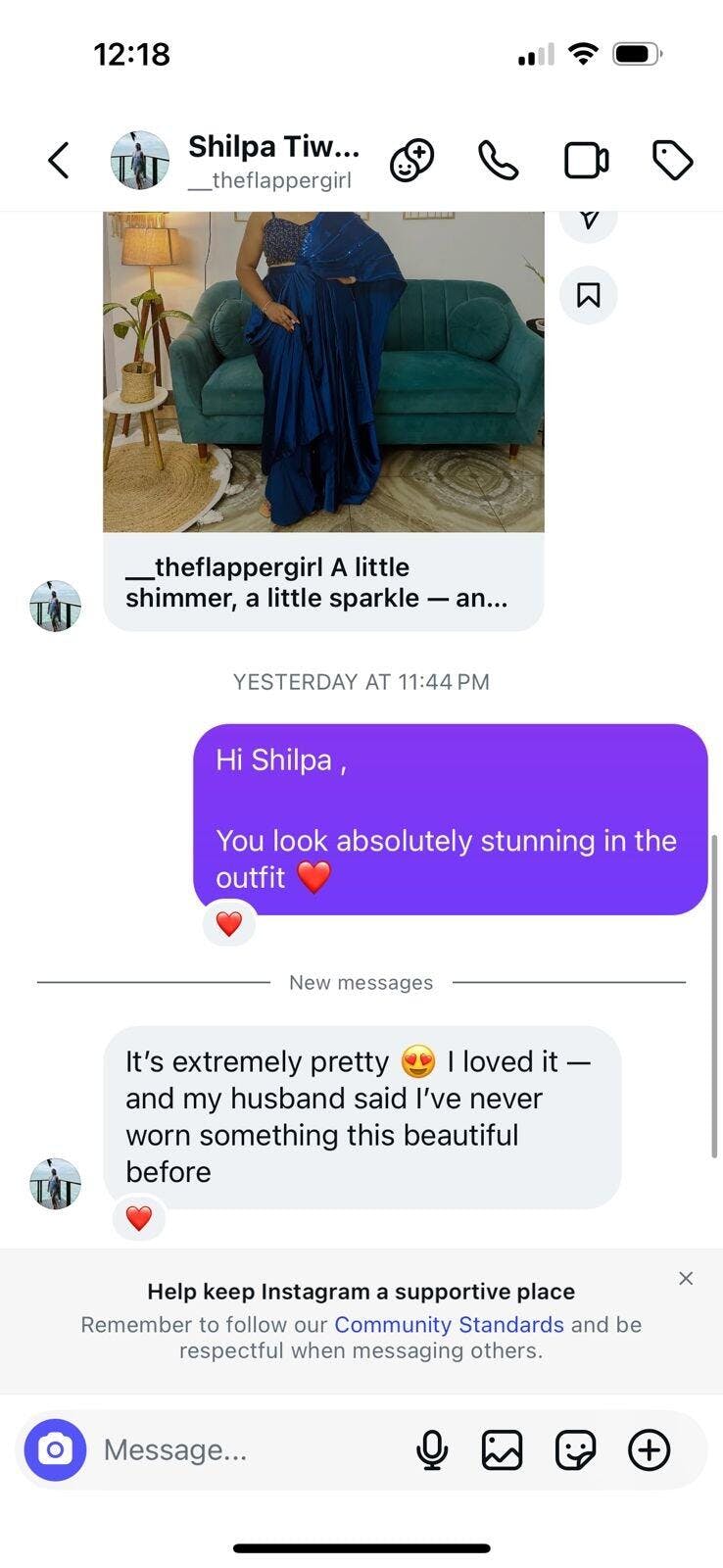Focus the Message text field
The image size is (723, 1568).
pyautogui.click(x=245, y=1449)
